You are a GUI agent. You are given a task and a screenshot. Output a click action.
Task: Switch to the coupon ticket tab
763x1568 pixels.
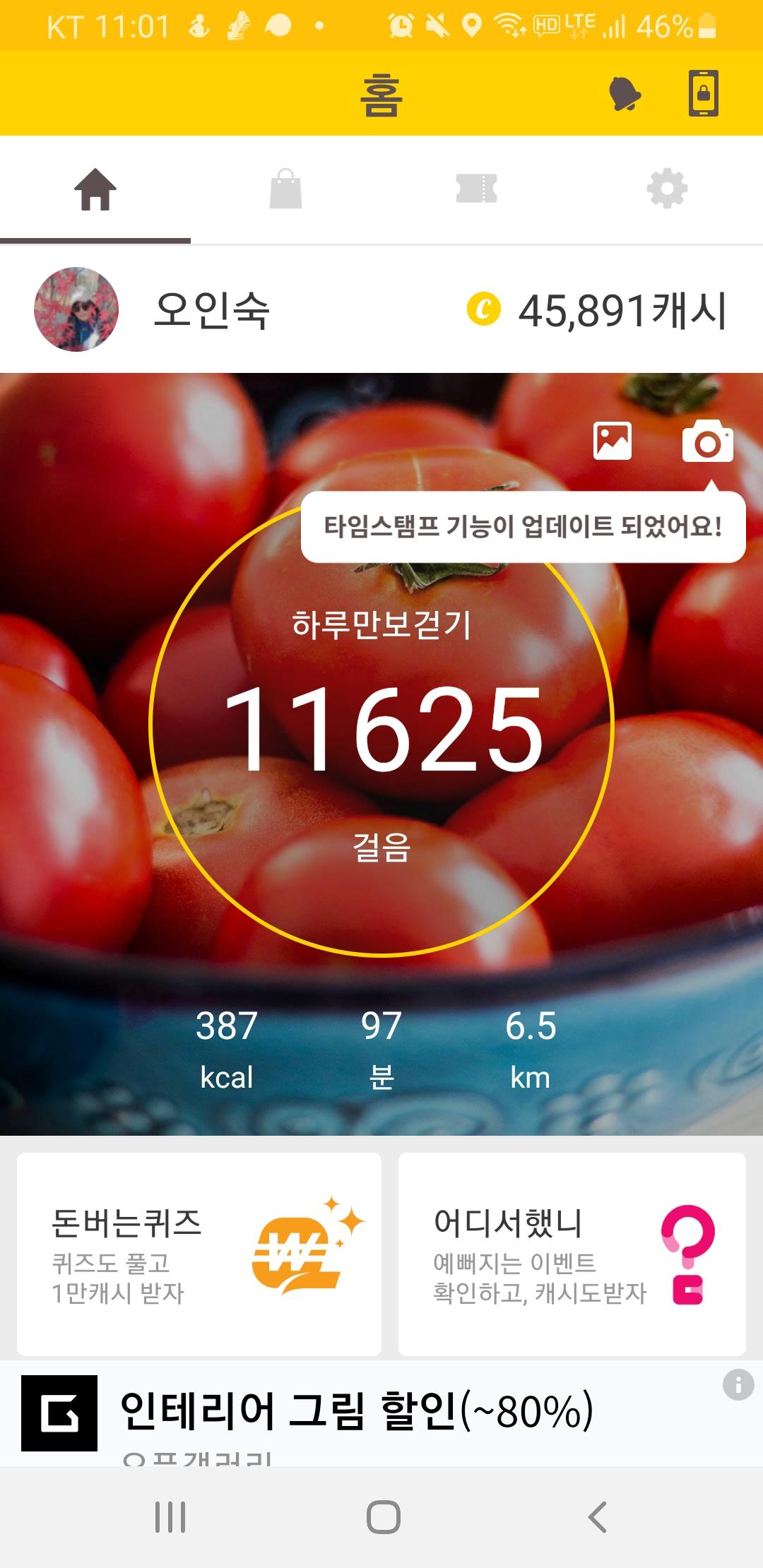click(477, 189)
